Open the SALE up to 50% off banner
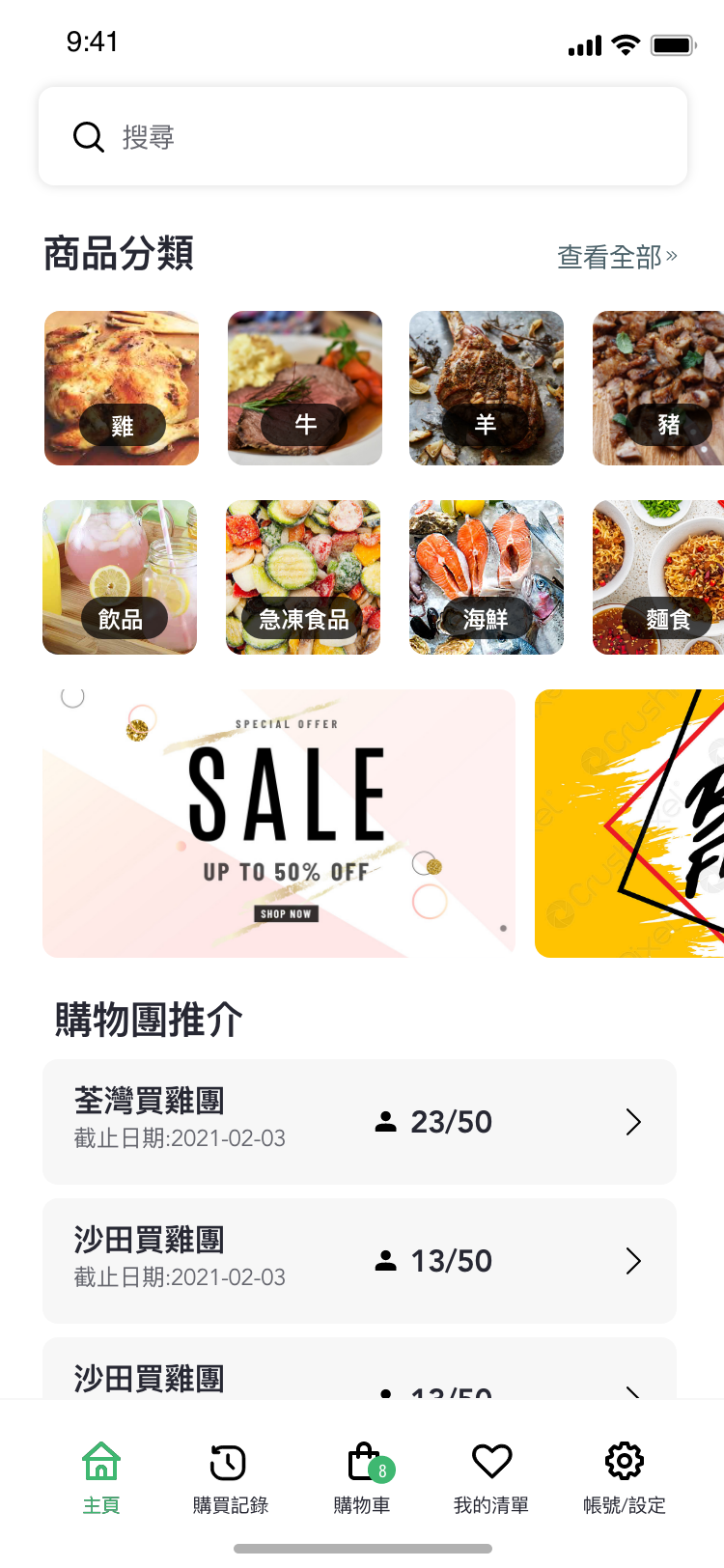The image size is (724, 1568). [x=279, y=824]
